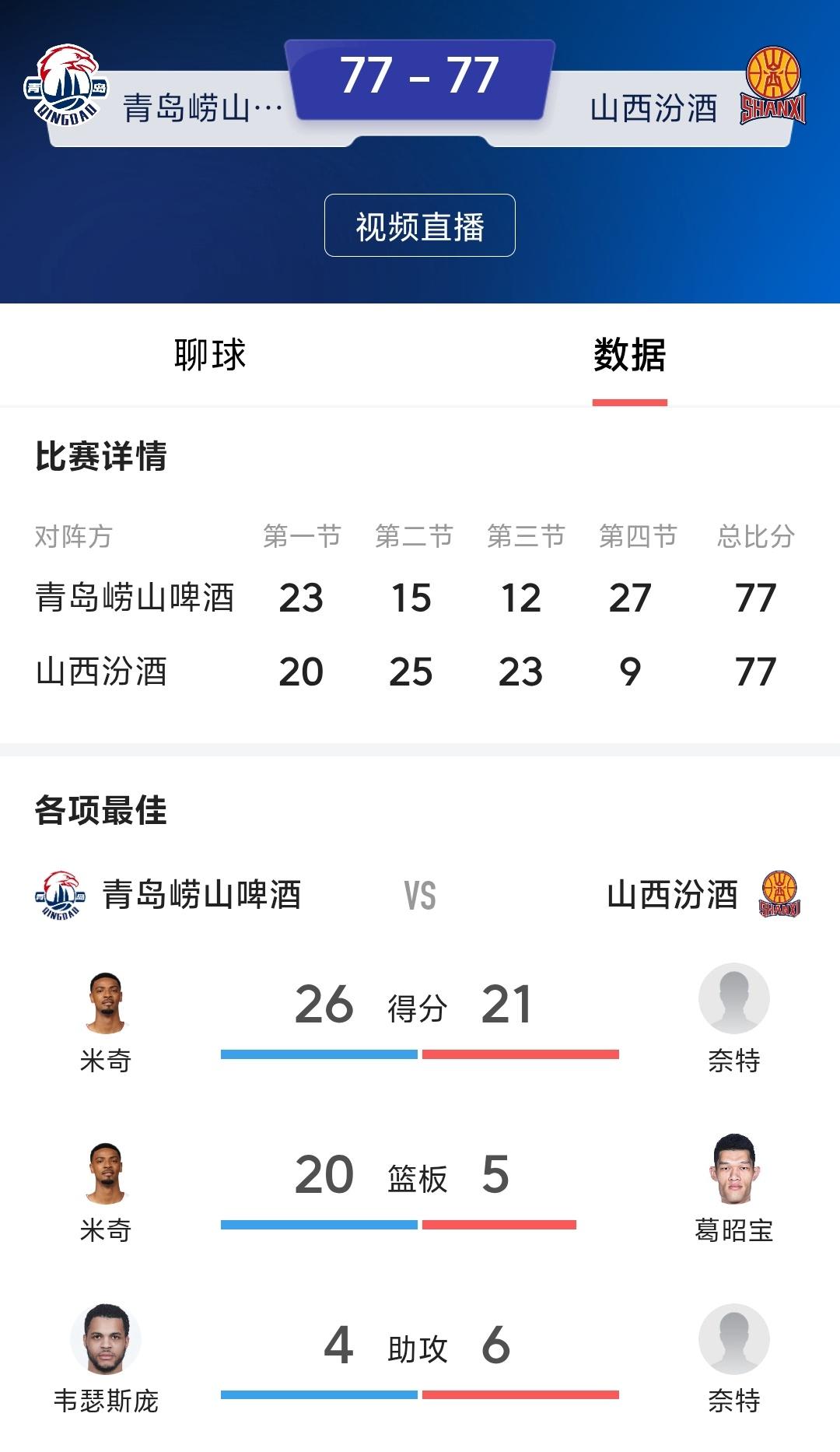The height and width of the screenshot is (1452, 840).
Task: Select the 数据 tab
Action: 630,353
